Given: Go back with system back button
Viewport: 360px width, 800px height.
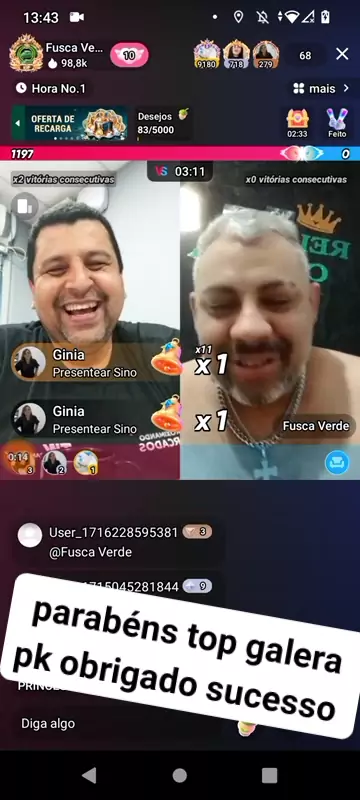Looking at the screenshot, I should coord(89,776).
